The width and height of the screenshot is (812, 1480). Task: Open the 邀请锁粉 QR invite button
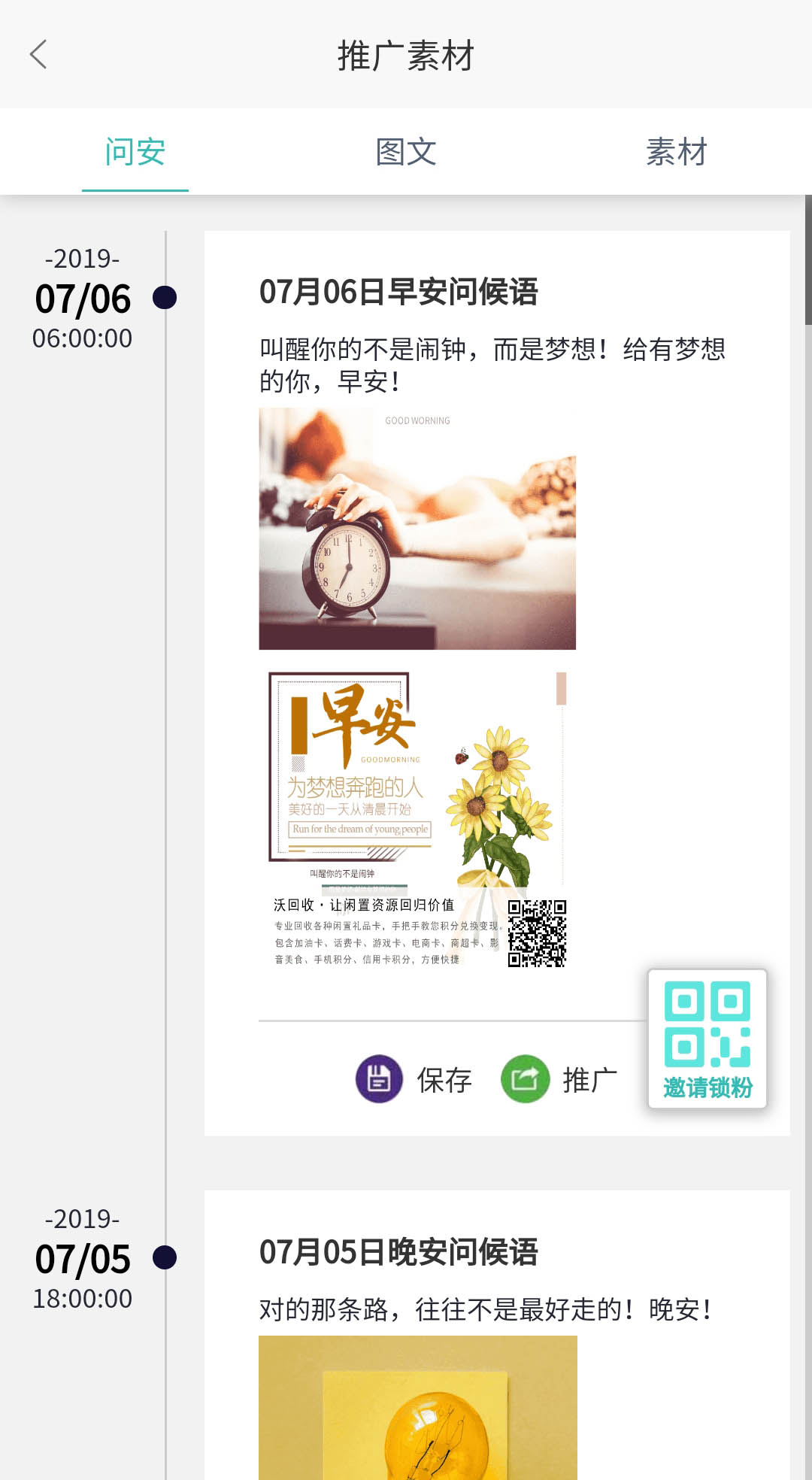[x=707, y=1039]
